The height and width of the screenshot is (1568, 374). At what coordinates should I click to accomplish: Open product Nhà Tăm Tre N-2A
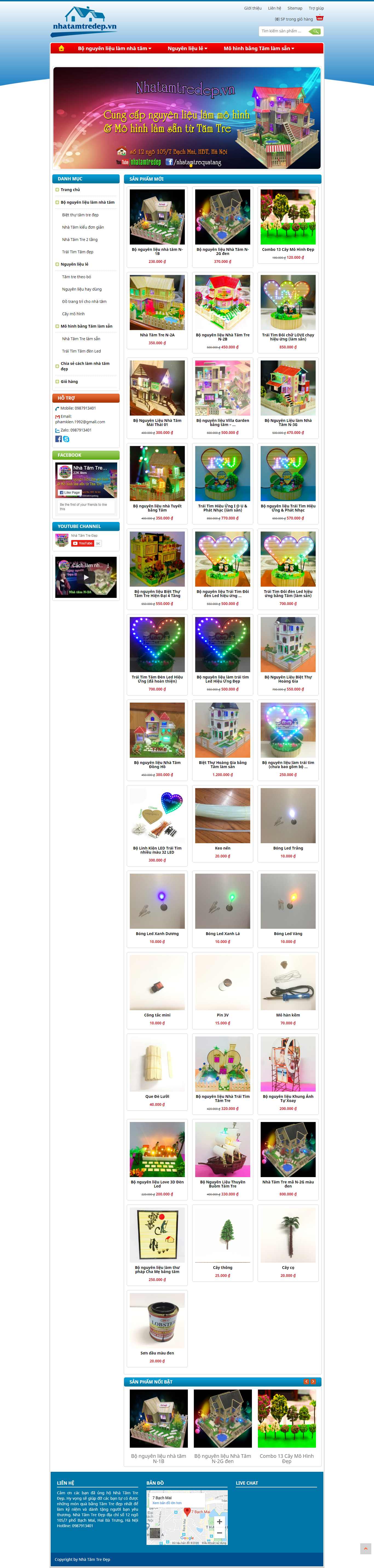(x=157, y=335)
